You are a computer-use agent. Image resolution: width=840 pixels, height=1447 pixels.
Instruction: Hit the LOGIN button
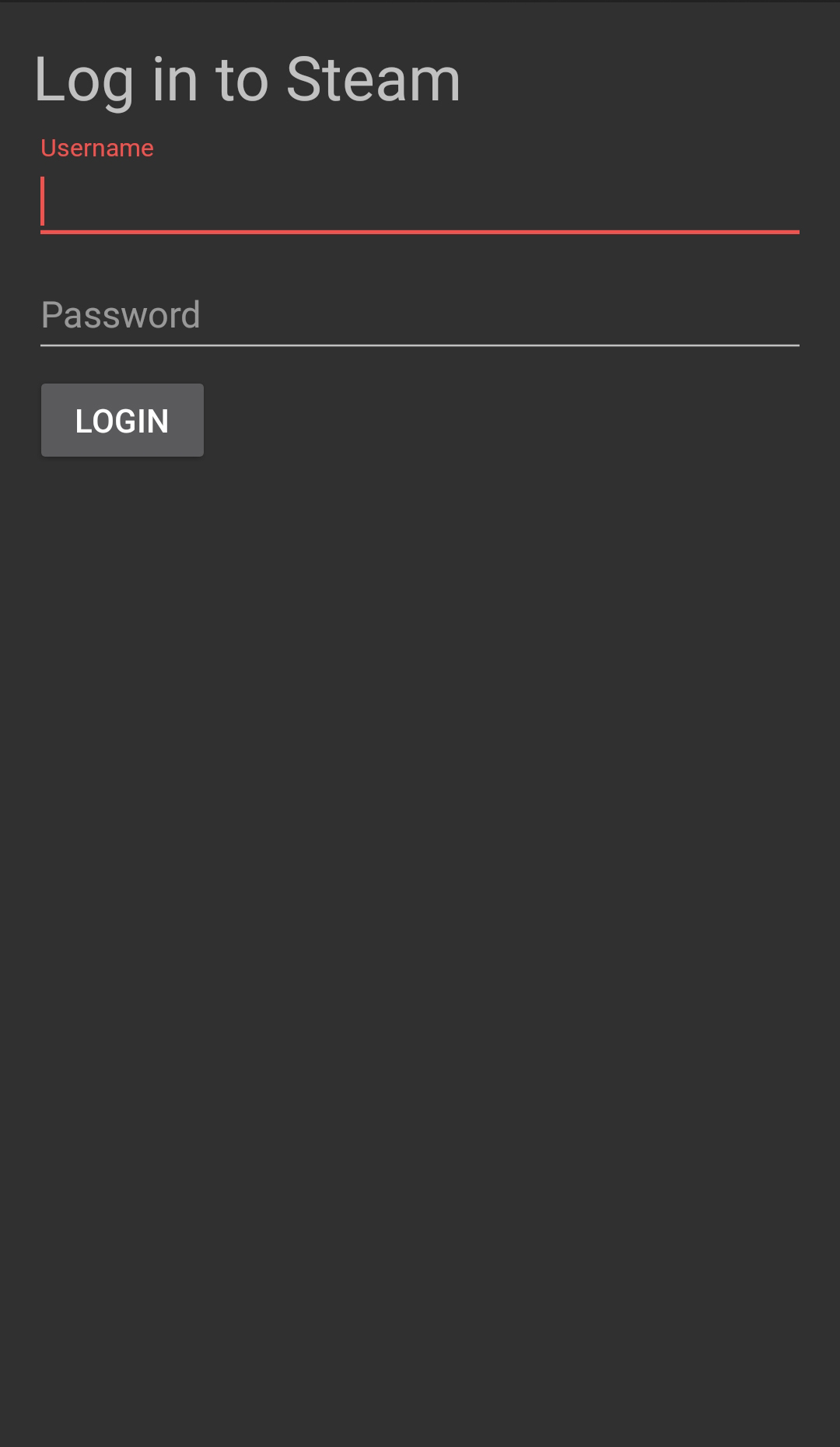pos(122,420)
